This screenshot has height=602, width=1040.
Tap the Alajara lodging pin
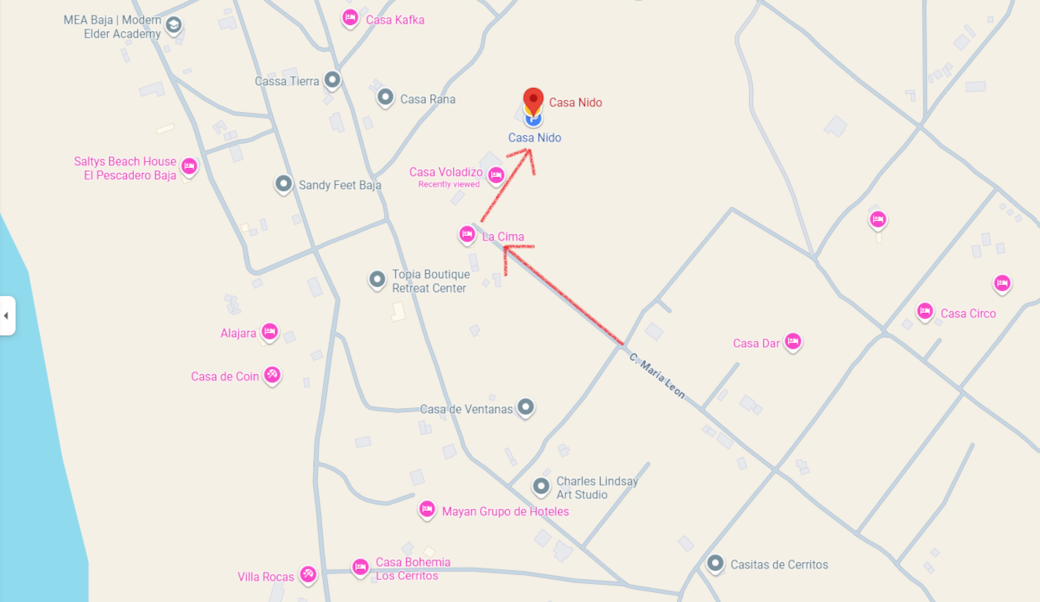(269, 331)
